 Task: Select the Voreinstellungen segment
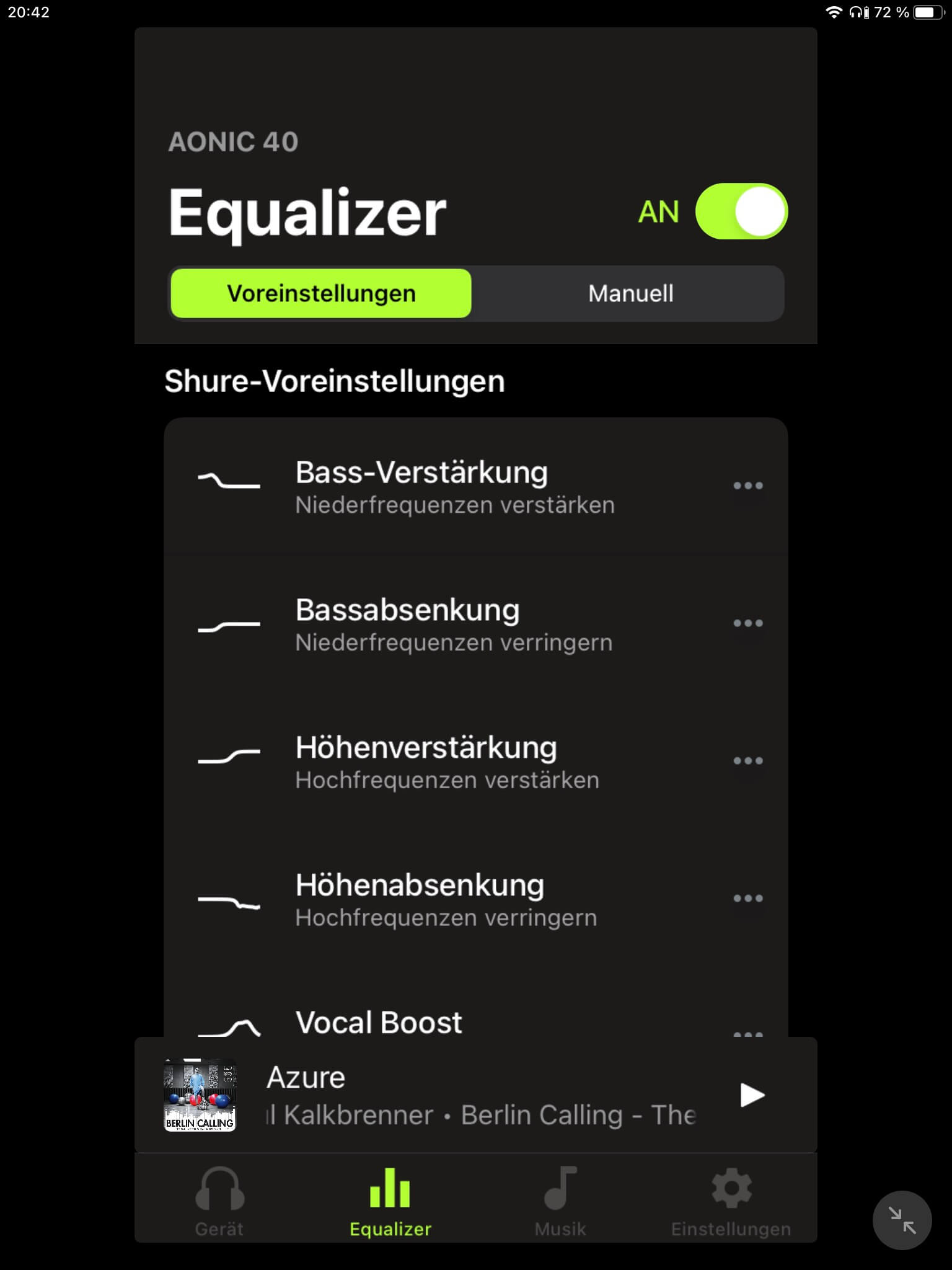pos(321,293)
